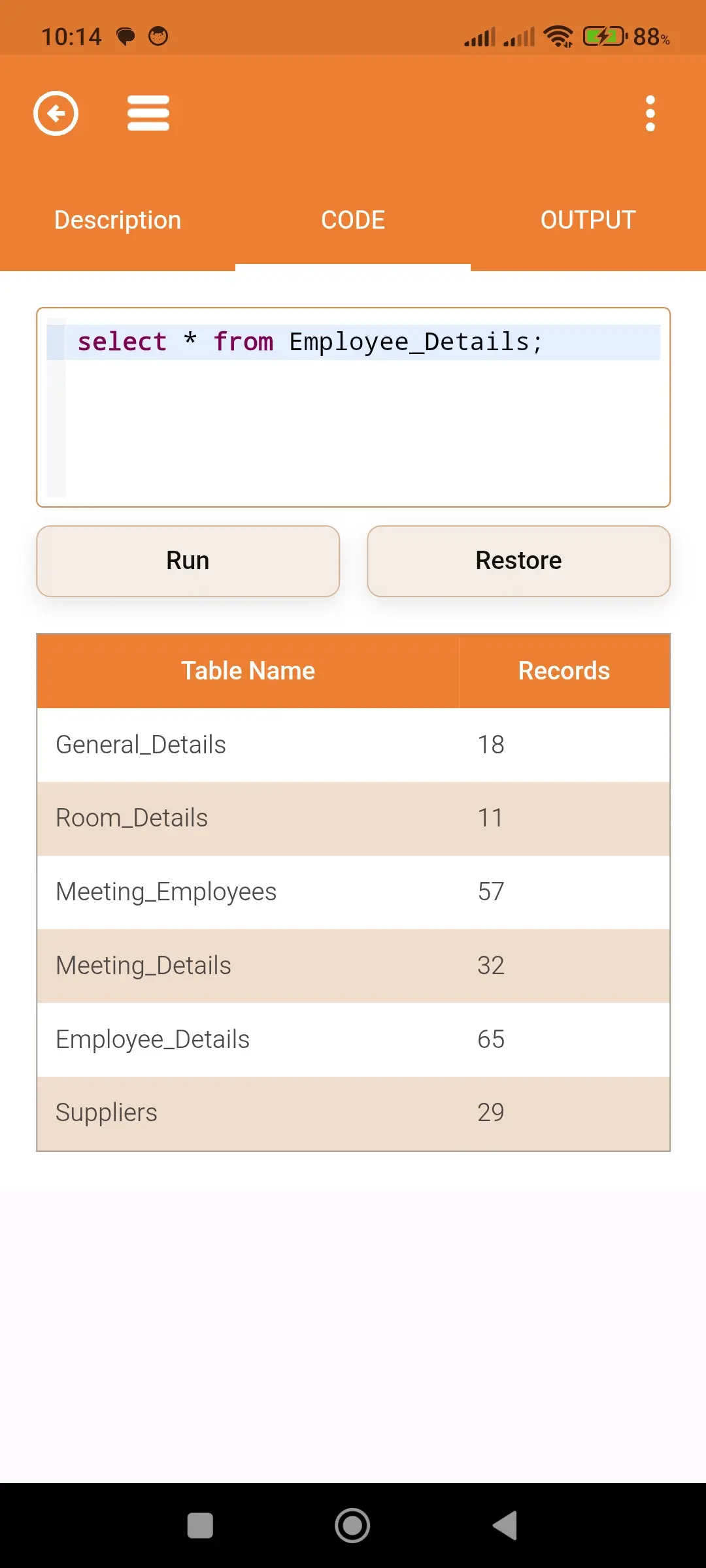
Task: Switch to the OUTPUT tab
Action: (587, 220)
